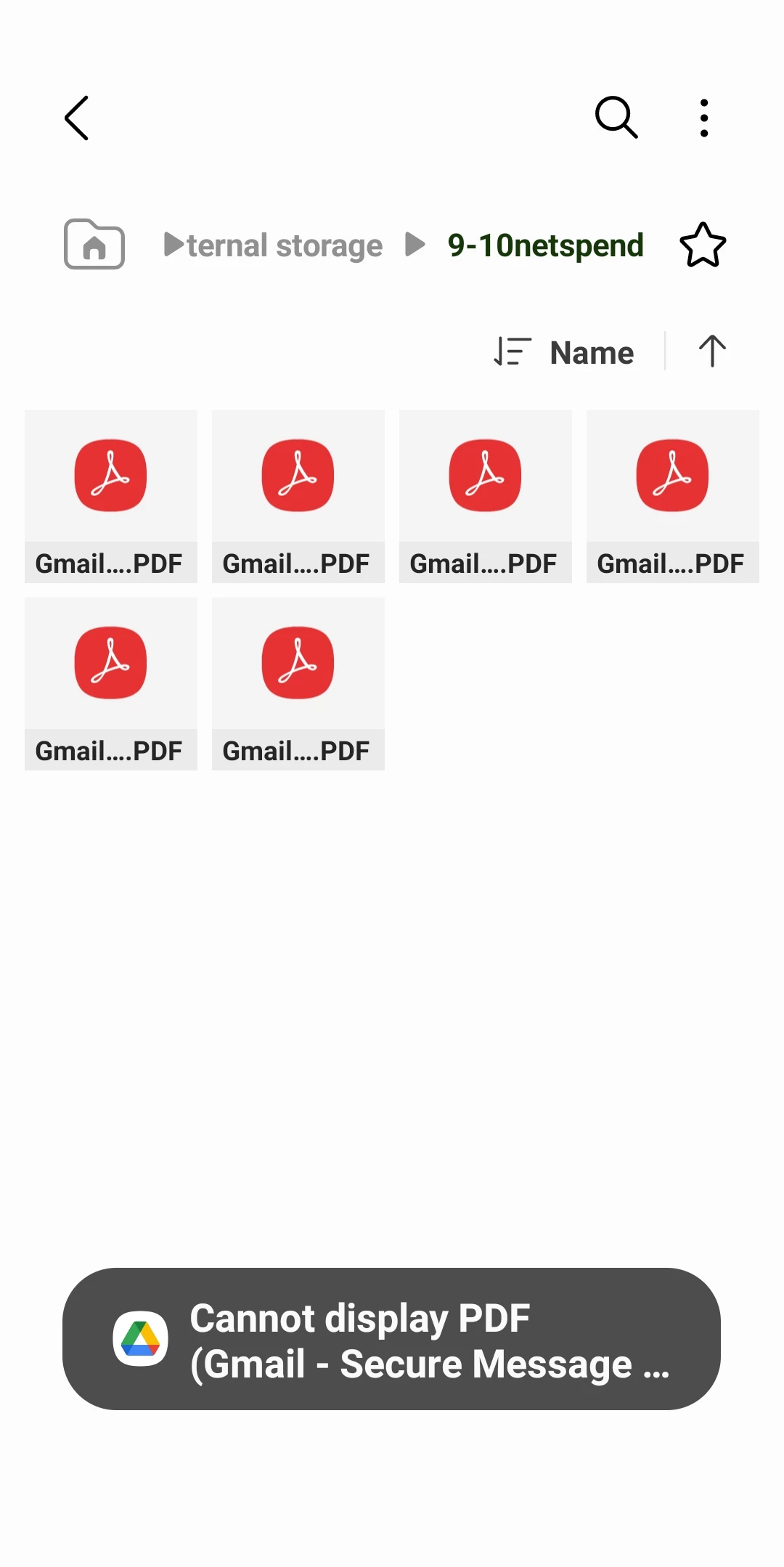Open the first Gmail PDF file
Screen dimensions: 784x1567
coord(110,496)
